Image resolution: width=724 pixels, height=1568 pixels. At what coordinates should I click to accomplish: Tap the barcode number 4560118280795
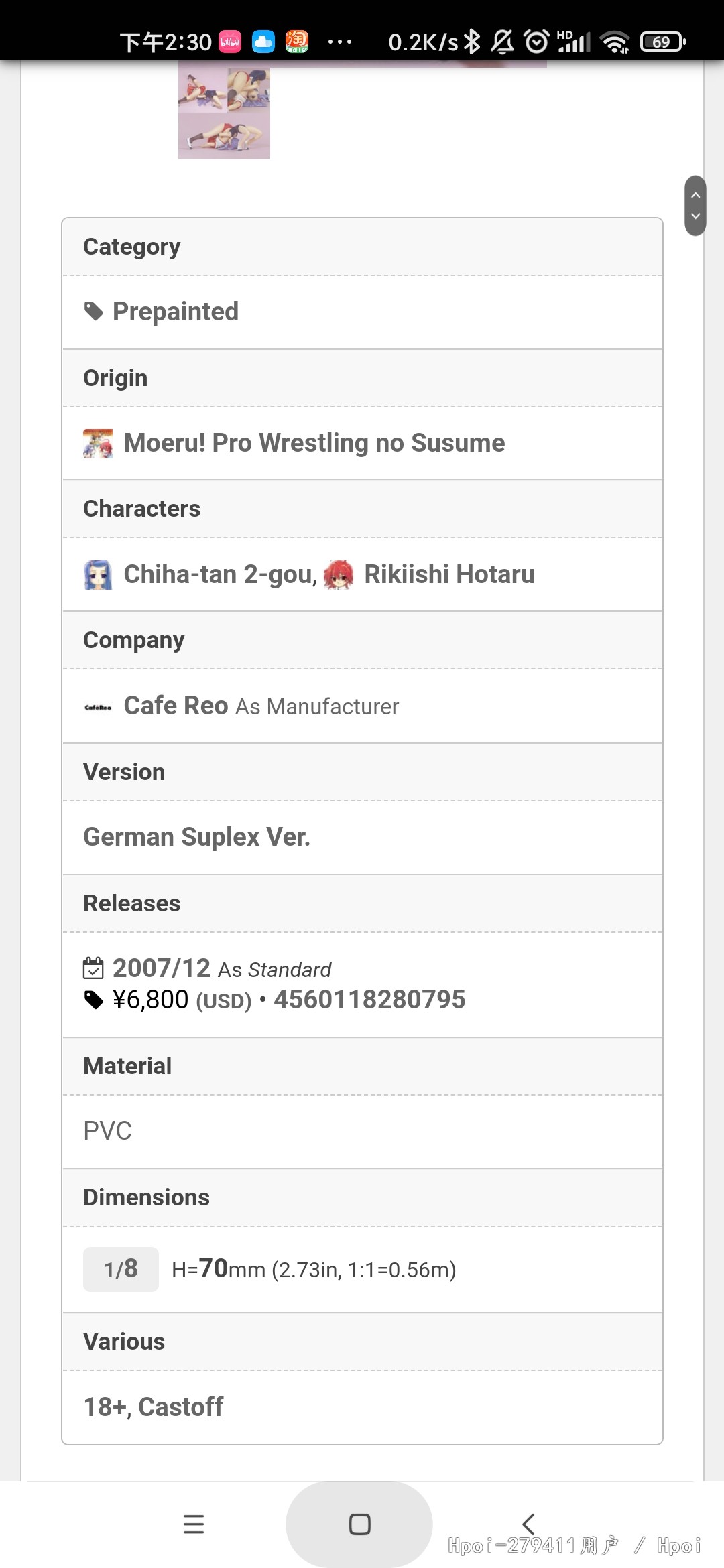tap(369, 1000)
